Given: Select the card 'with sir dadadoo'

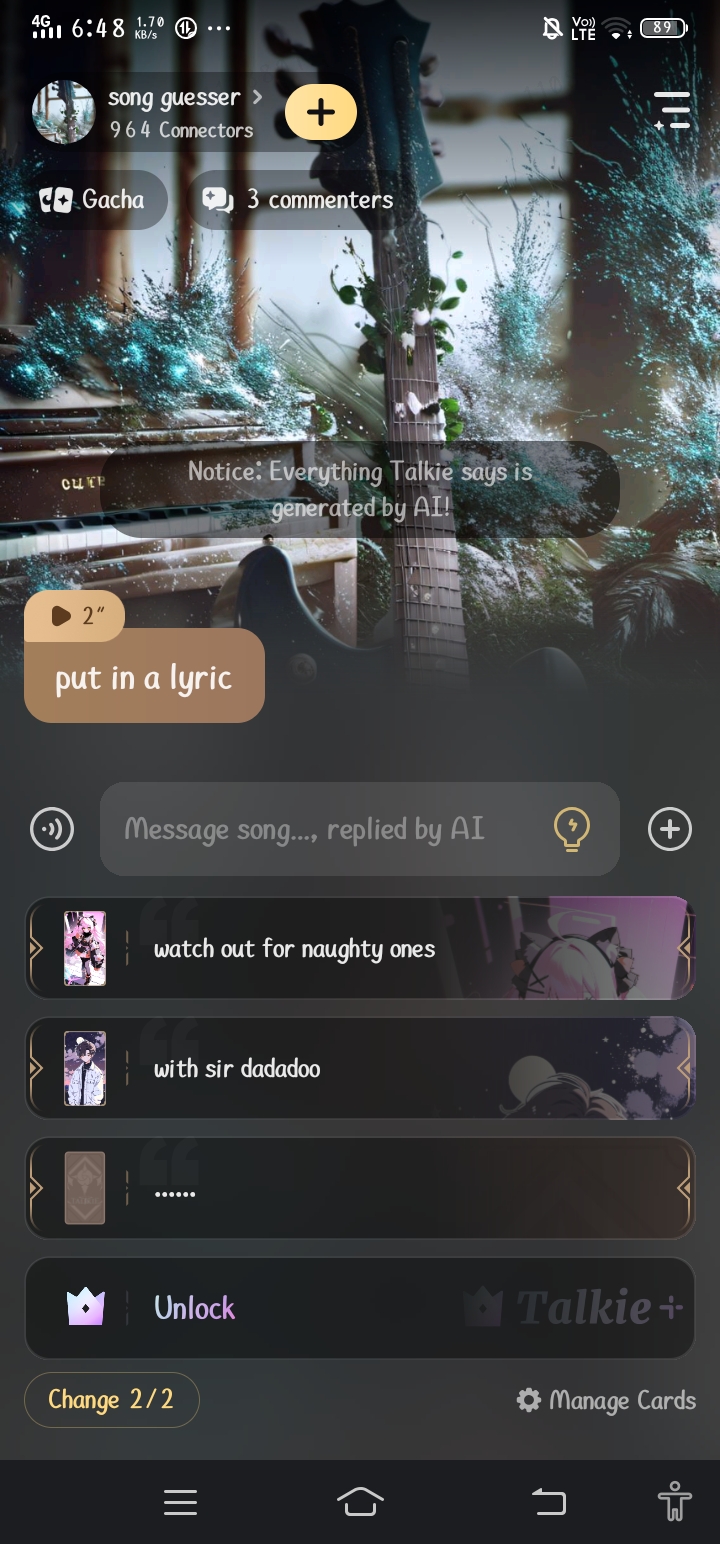Looking at the screenshot, I should pyautogui.click(x=359, y=1068).
